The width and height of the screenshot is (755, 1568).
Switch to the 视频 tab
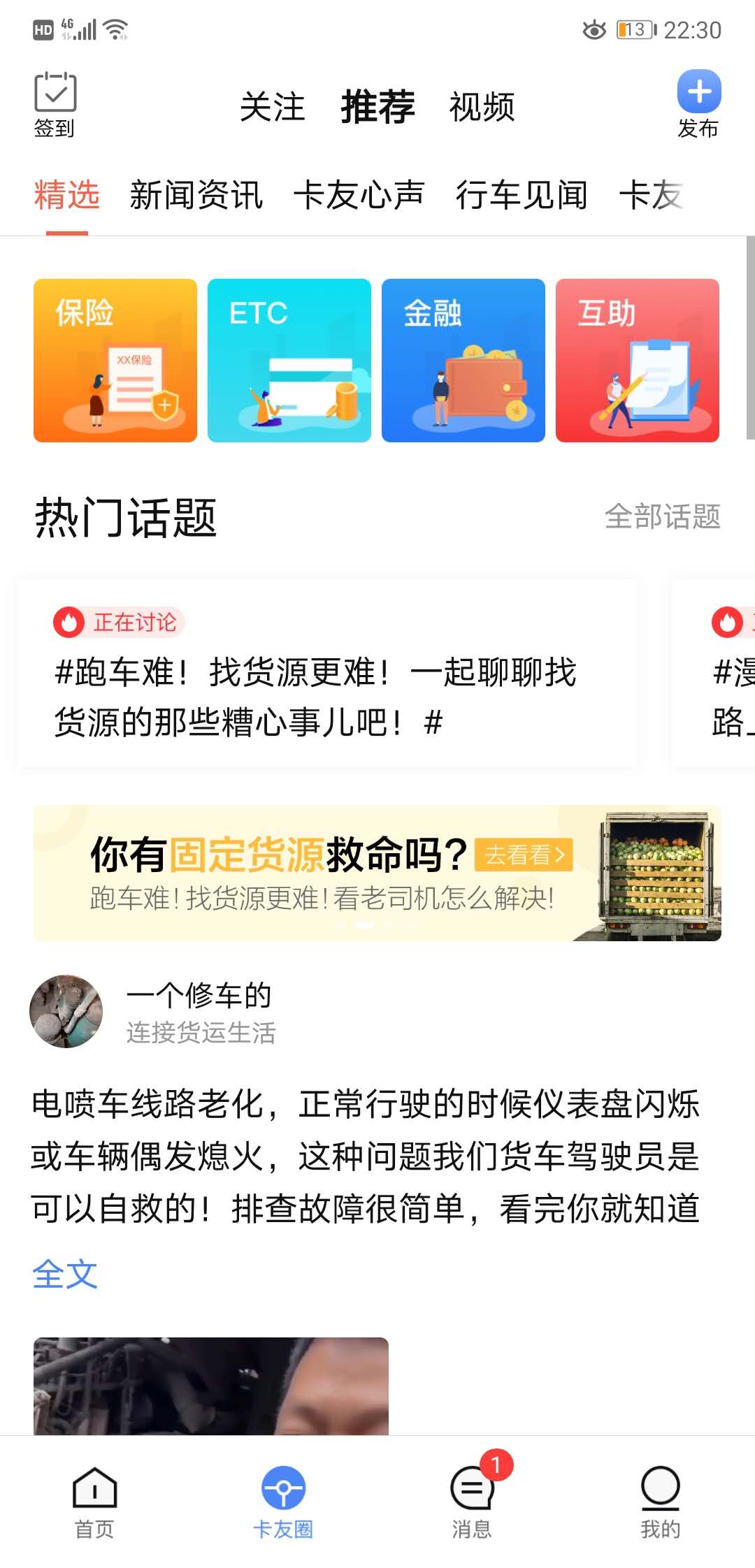(482, 108)
